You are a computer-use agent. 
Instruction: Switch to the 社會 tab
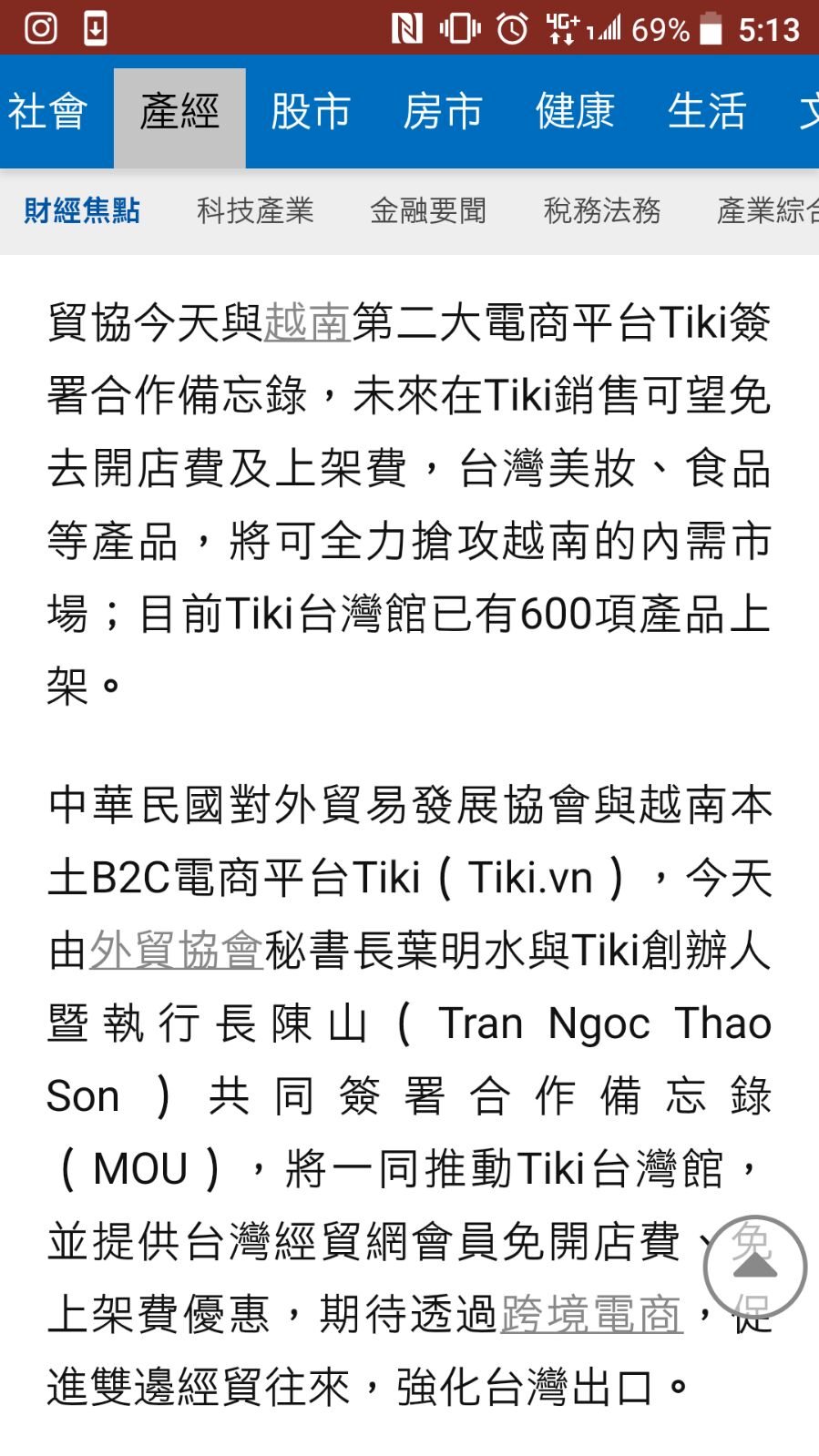[x=47, y=112]
